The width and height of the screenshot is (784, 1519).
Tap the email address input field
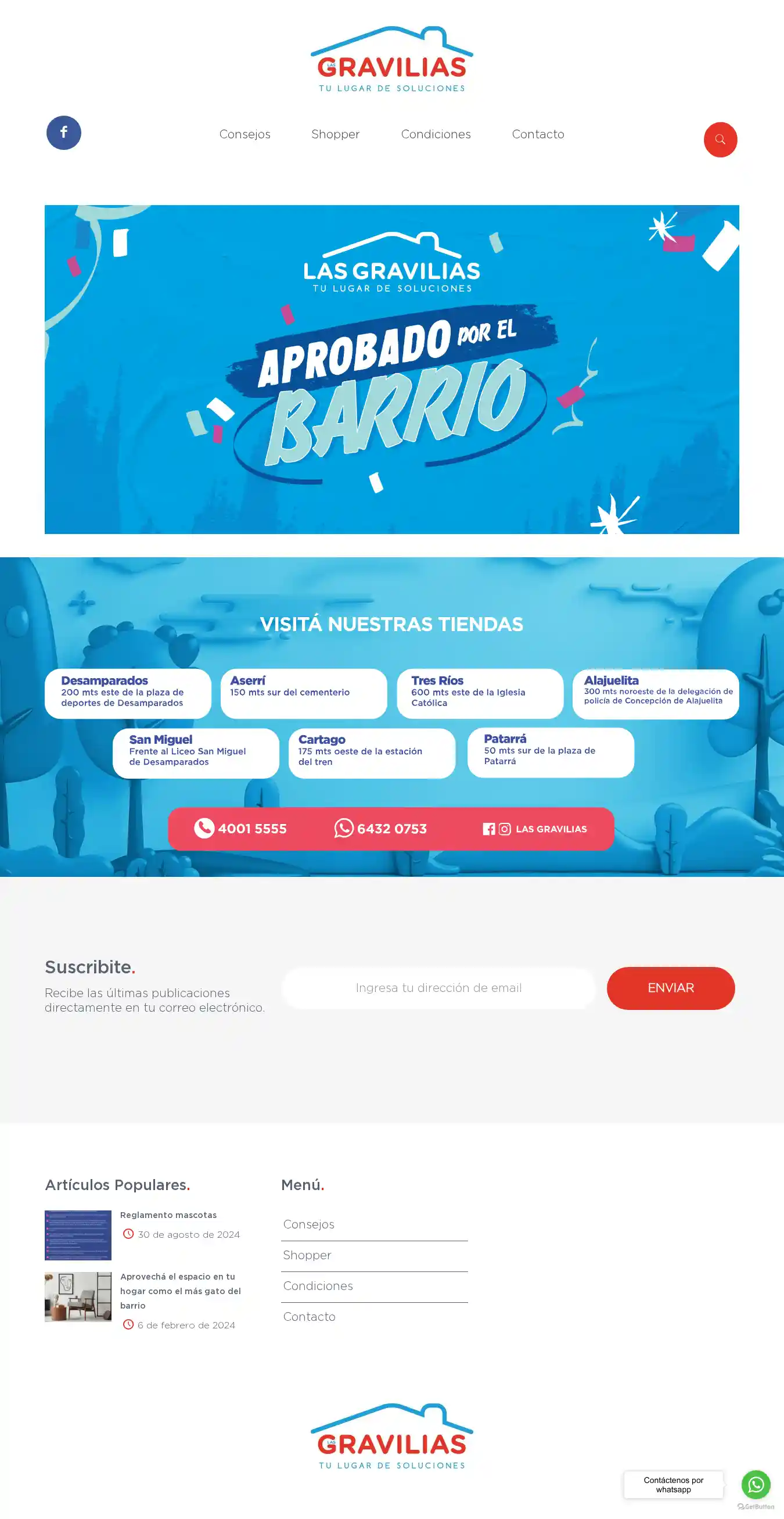tap(438, 988)
